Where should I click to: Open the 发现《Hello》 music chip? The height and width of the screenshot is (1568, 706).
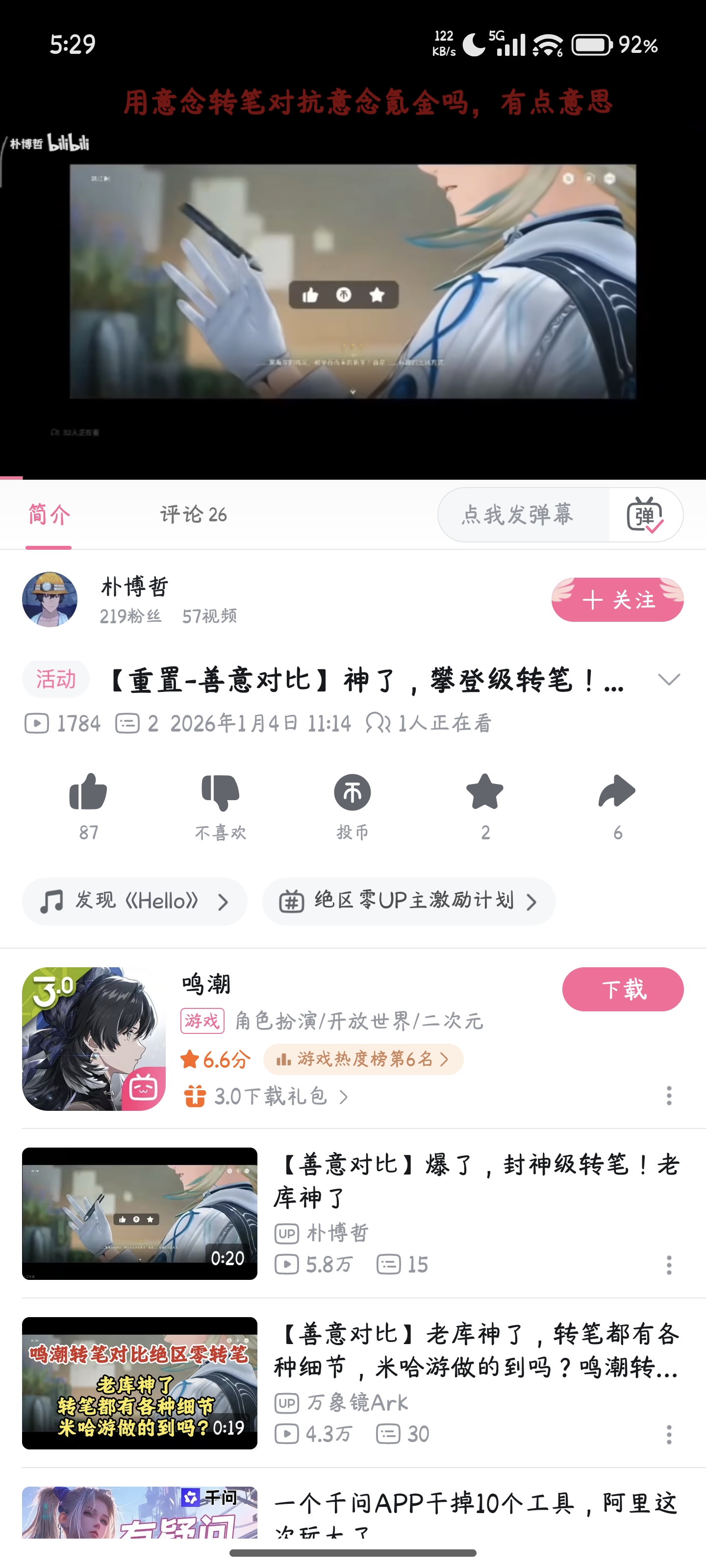point(135,901)
